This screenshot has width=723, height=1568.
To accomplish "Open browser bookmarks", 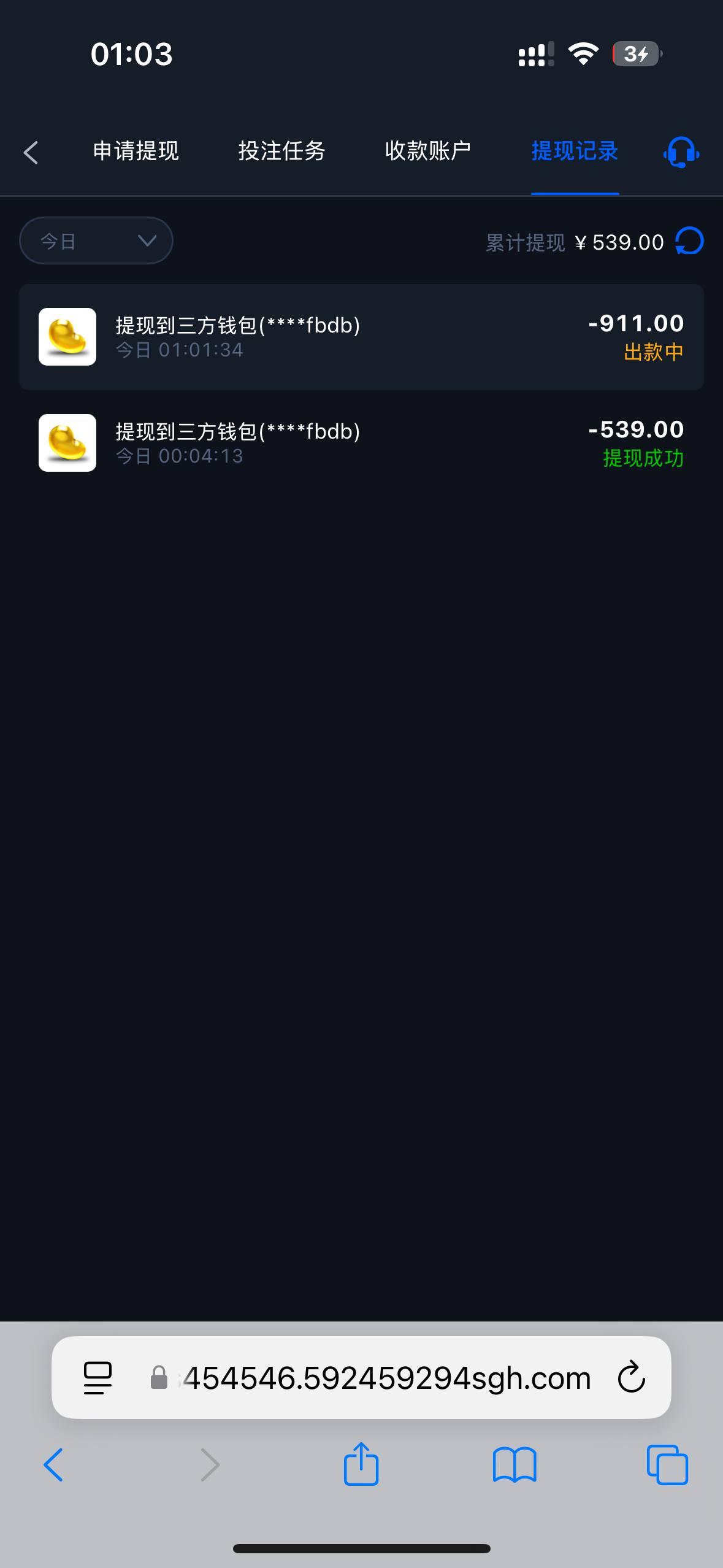I will [x=515, y=1465].
